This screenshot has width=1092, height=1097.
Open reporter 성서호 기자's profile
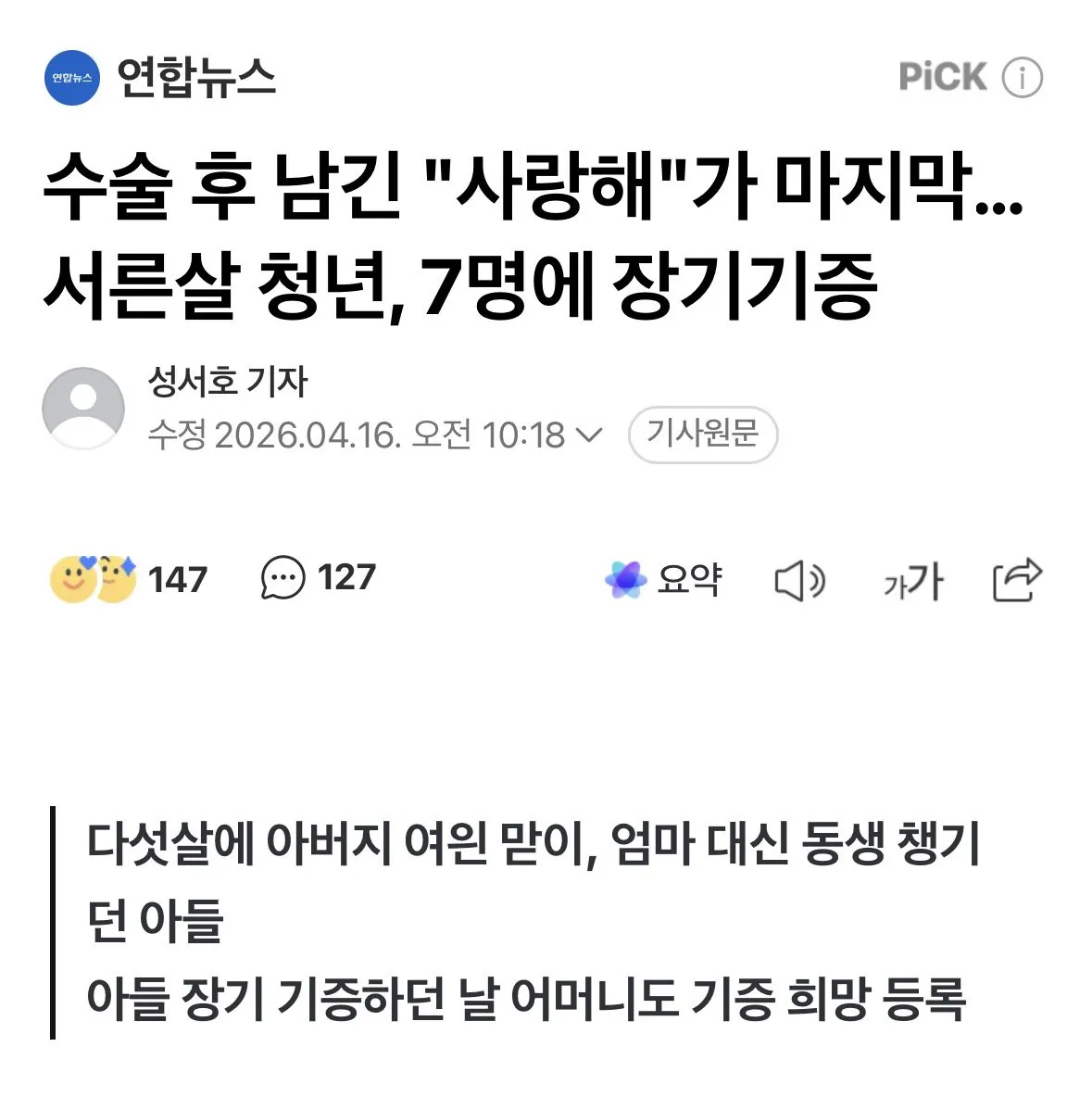coord(227,381)
